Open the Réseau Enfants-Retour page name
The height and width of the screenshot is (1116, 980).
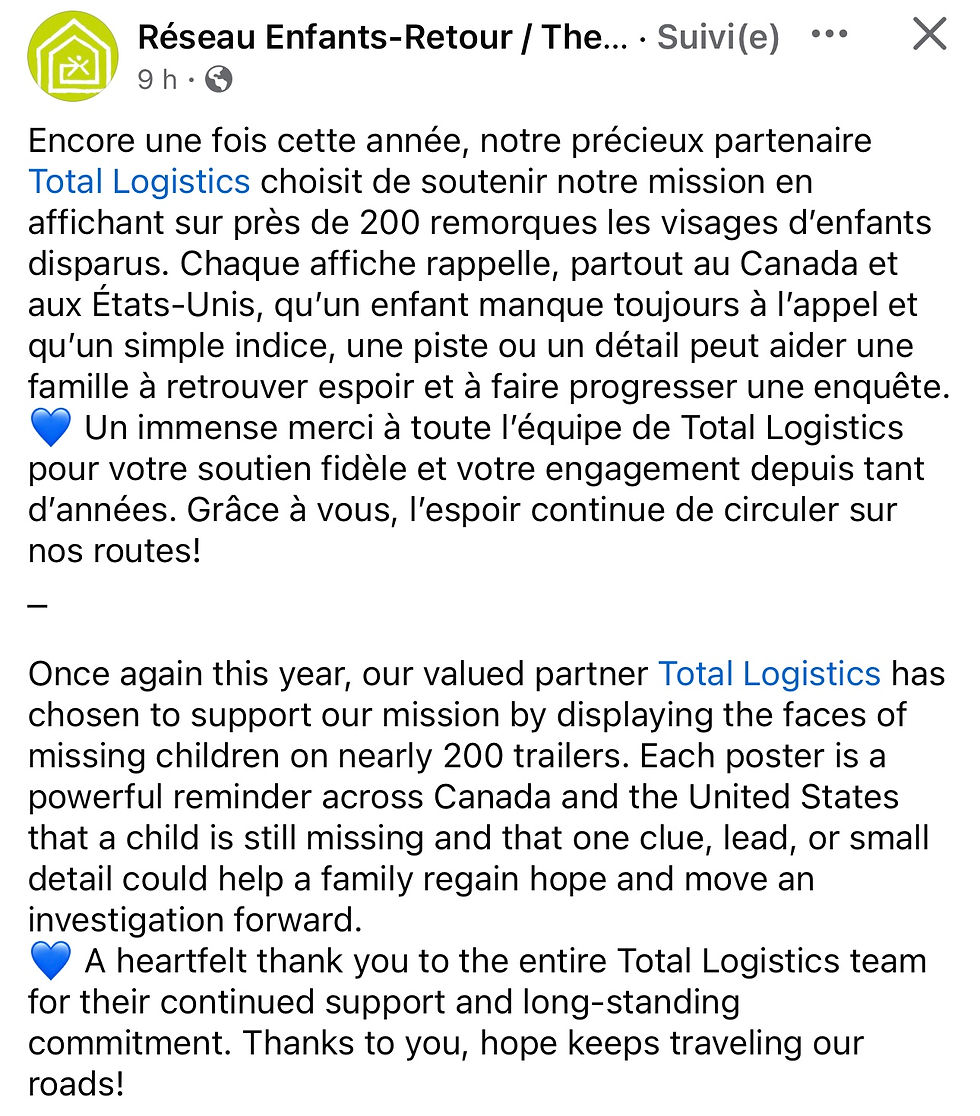coord(382,37)
